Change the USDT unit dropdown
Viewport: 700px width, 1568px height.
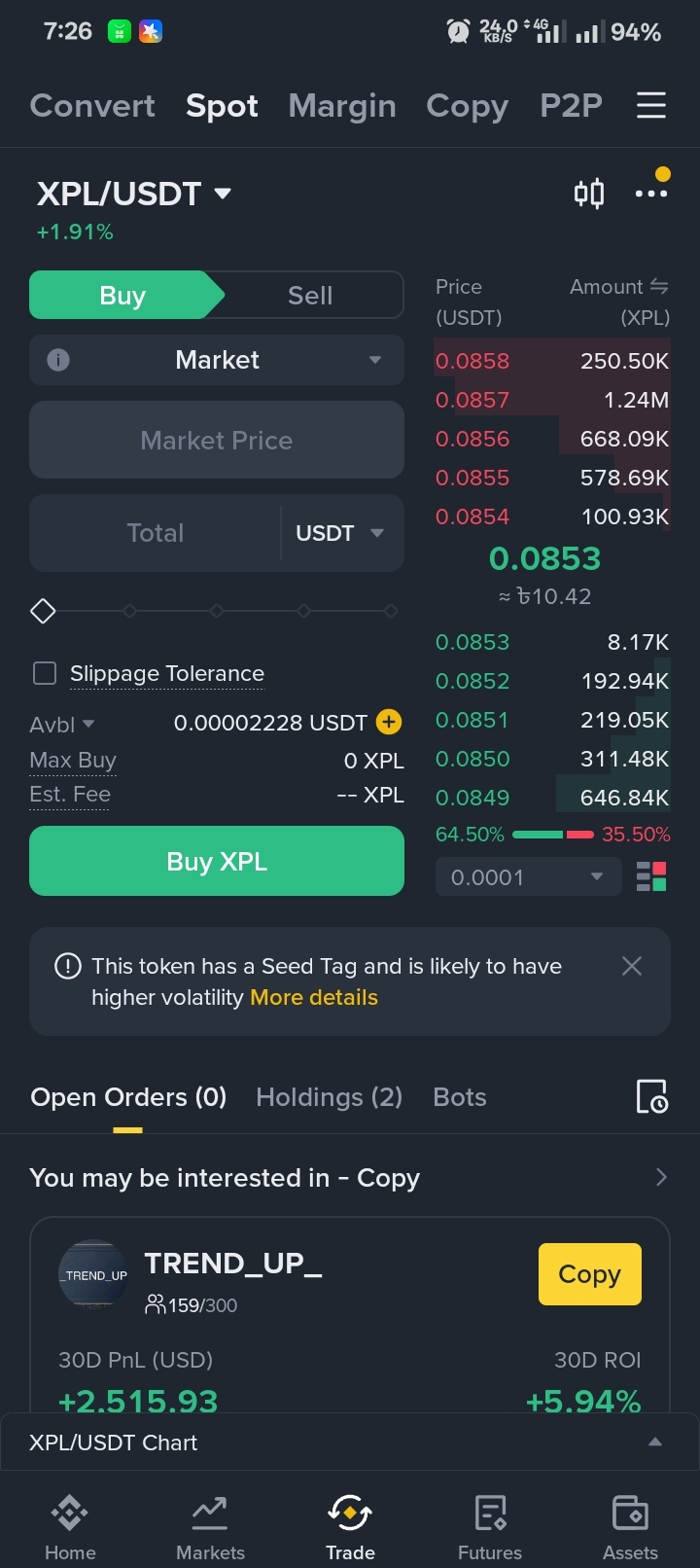coord(340,533)
